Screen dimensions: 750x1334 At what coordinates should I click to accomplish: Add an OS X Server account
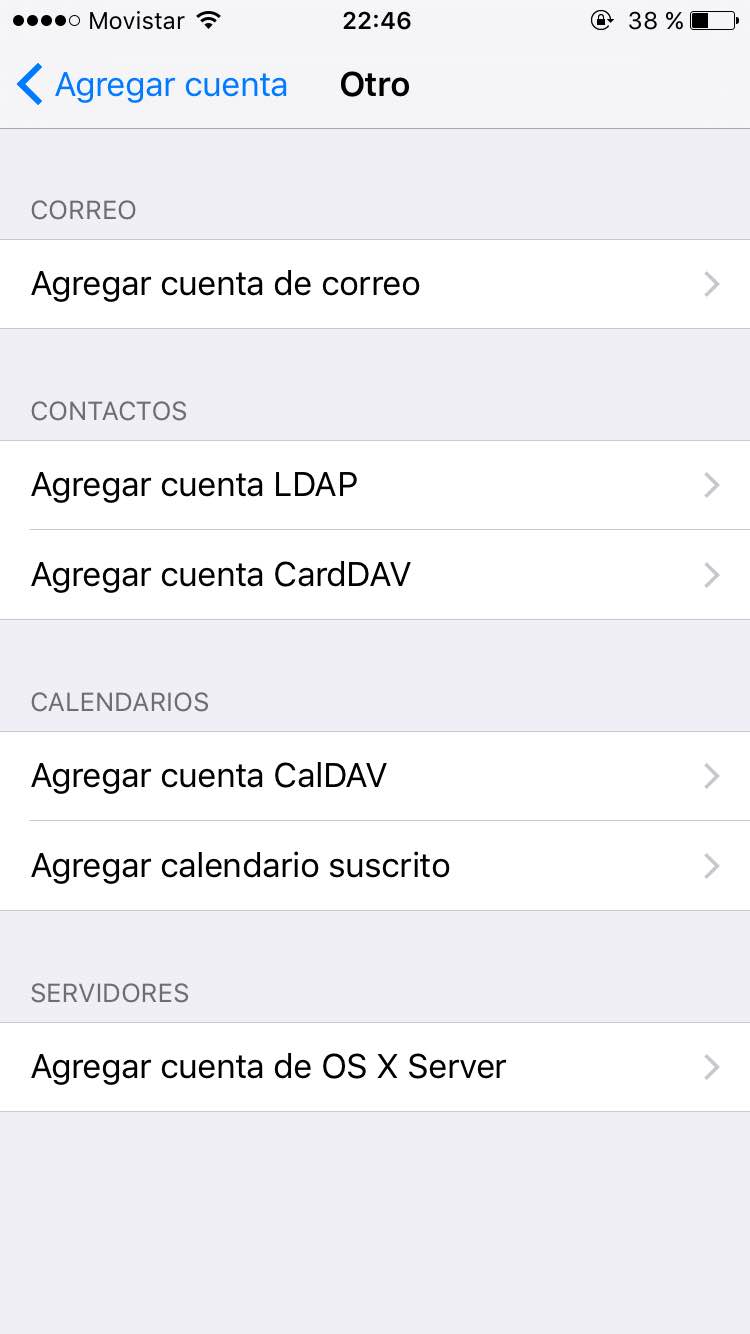coord(375,1067)
